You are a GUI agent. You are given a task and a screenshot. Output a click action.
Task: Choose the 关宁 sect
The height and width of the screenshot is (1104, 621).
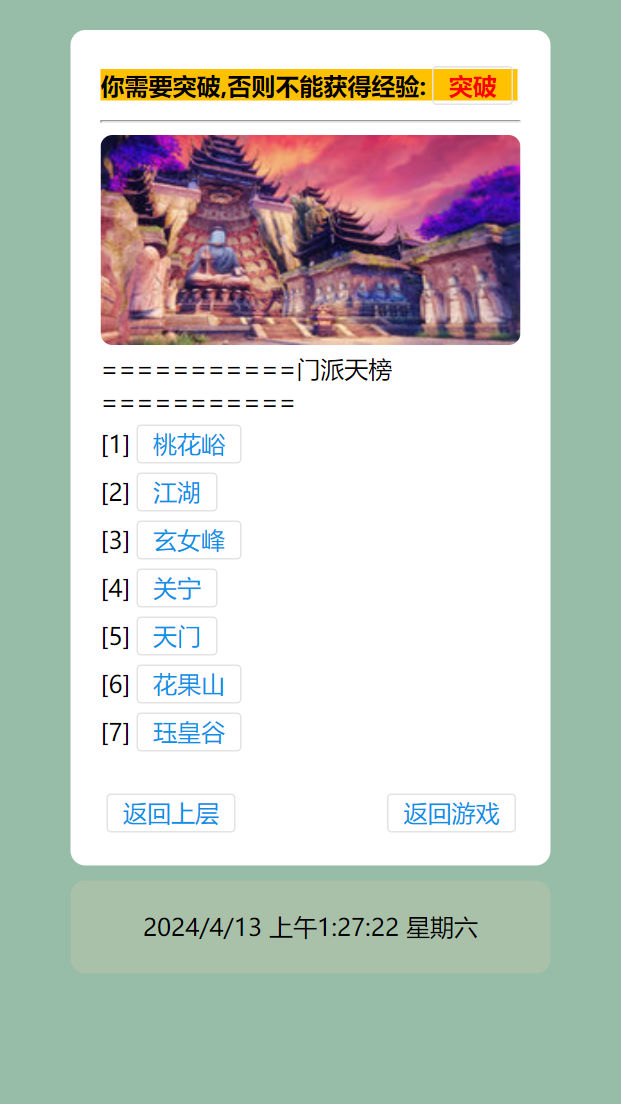tap(177, 588)
